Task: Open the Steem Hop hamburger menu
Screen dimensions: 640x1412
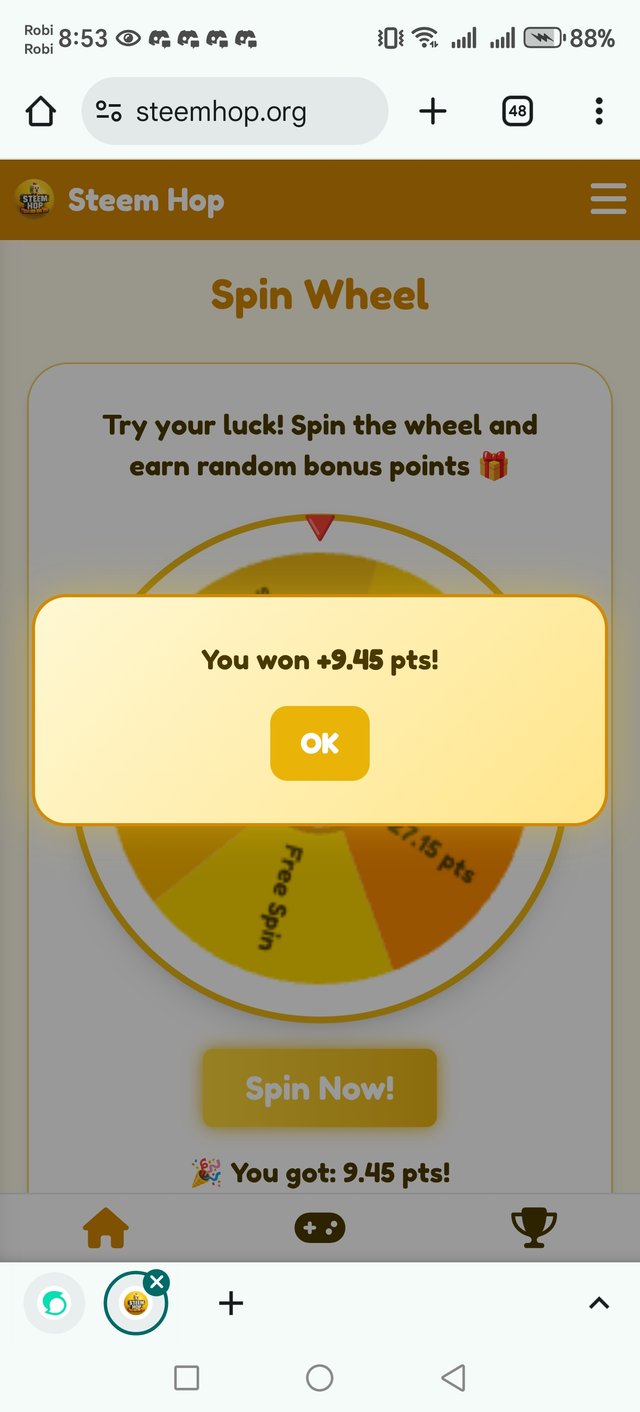Action: point(608,199)
